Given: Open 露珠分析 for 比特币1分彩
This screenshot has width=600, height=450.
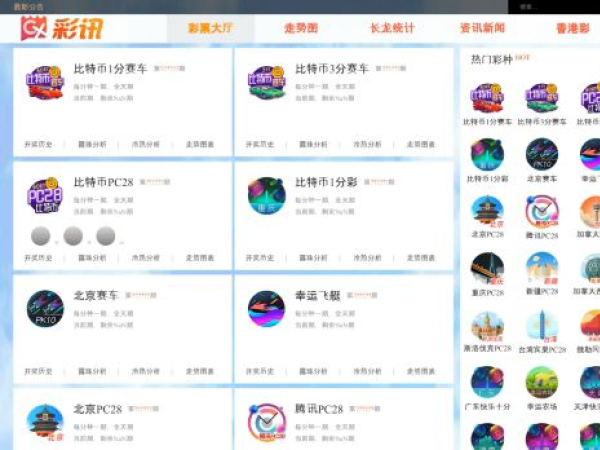Looking at the screenshot, I should click(x=314, y=257).
